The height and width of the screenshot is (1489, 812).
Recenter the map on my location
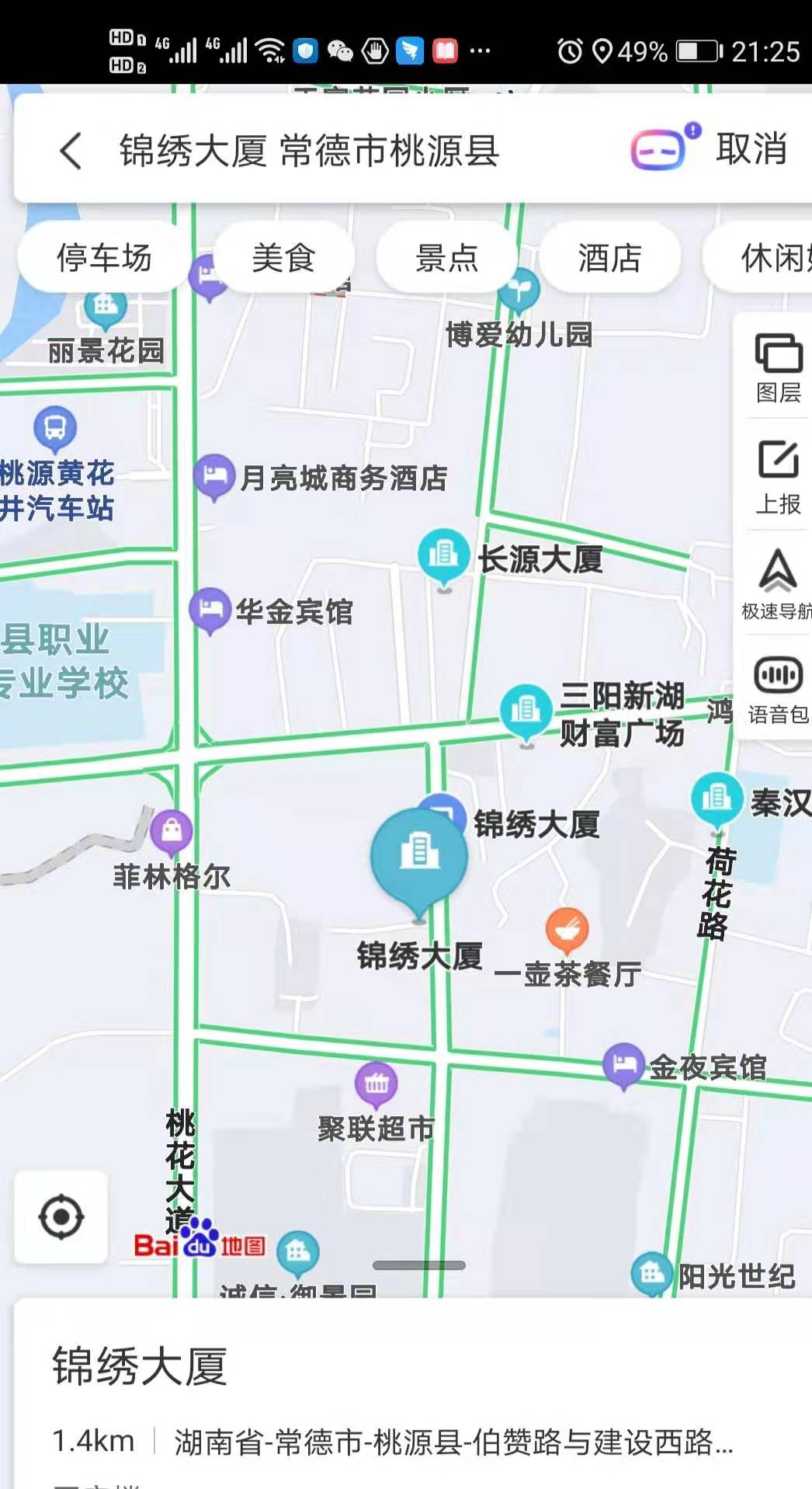click(x=61, y=1217)
